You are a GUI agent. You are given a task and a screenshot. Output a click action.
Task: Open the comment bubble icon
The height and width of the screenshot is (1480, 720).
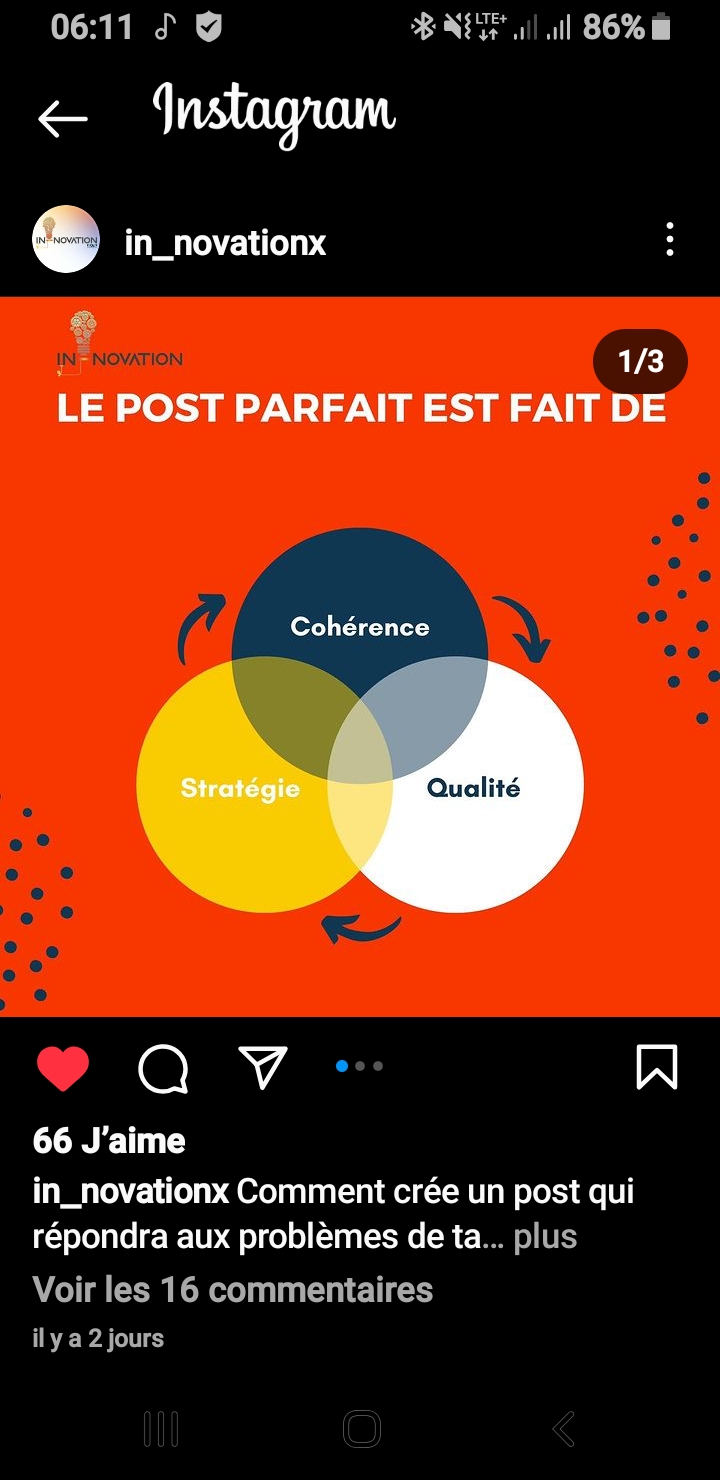163,1069
